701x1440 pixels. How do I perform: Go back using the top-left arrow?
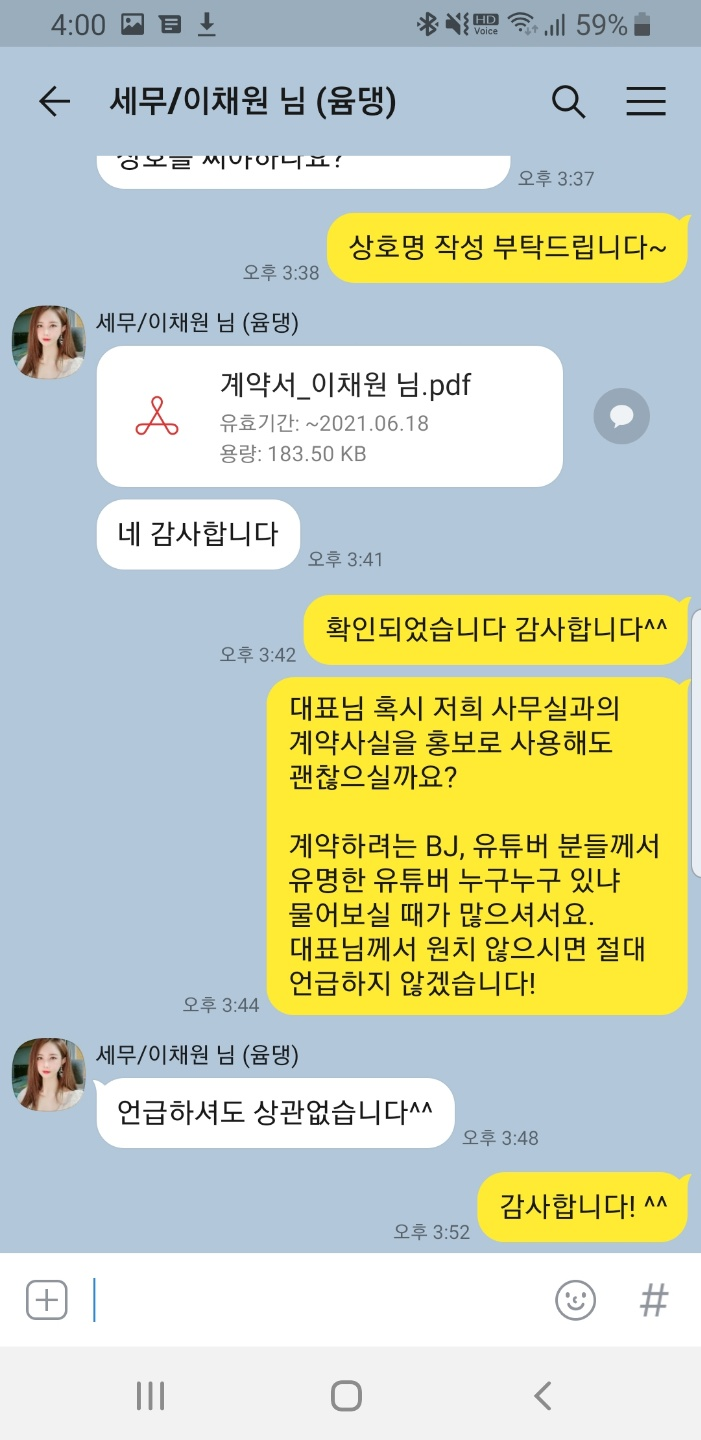point(54,101)
